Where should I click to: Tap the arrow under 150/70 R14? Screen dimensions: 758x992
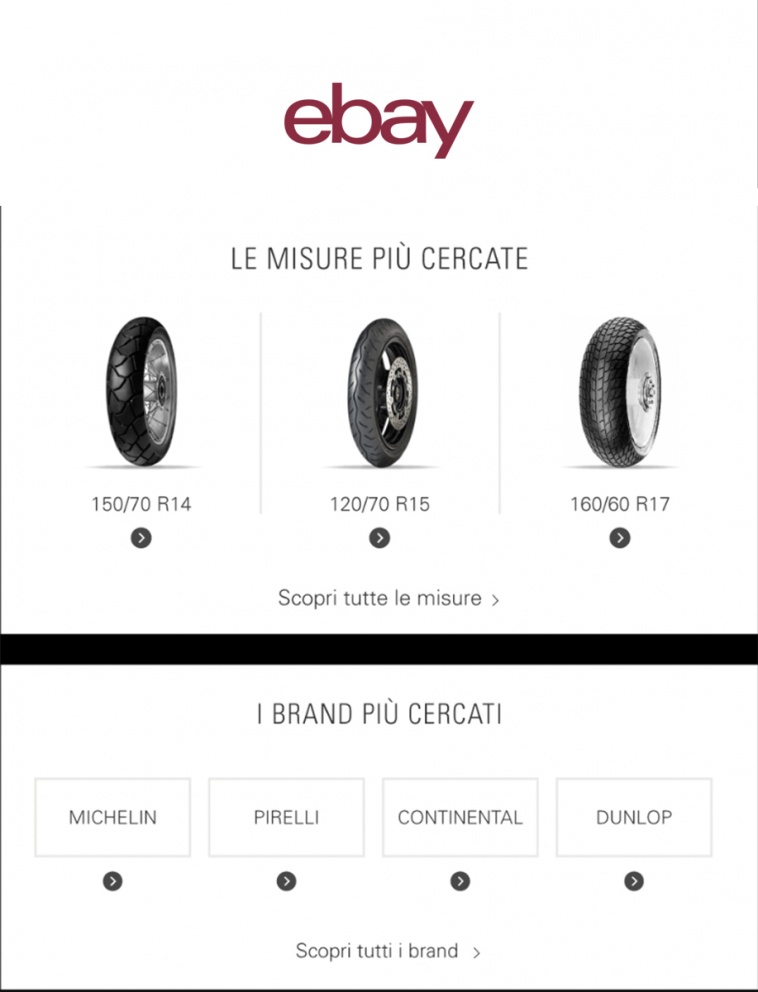(141, 538)
